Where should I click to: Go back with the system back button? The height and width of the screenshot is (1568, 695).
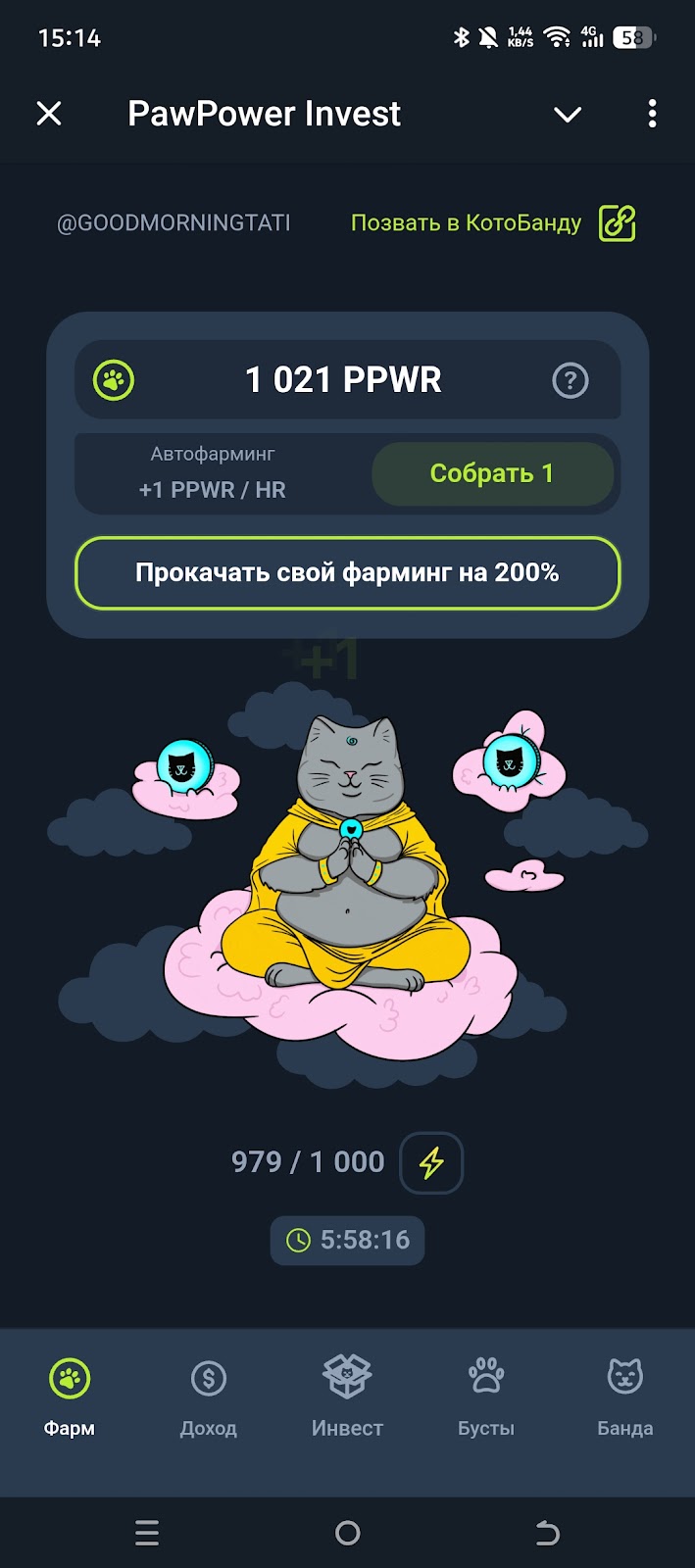coord(547,1533)
